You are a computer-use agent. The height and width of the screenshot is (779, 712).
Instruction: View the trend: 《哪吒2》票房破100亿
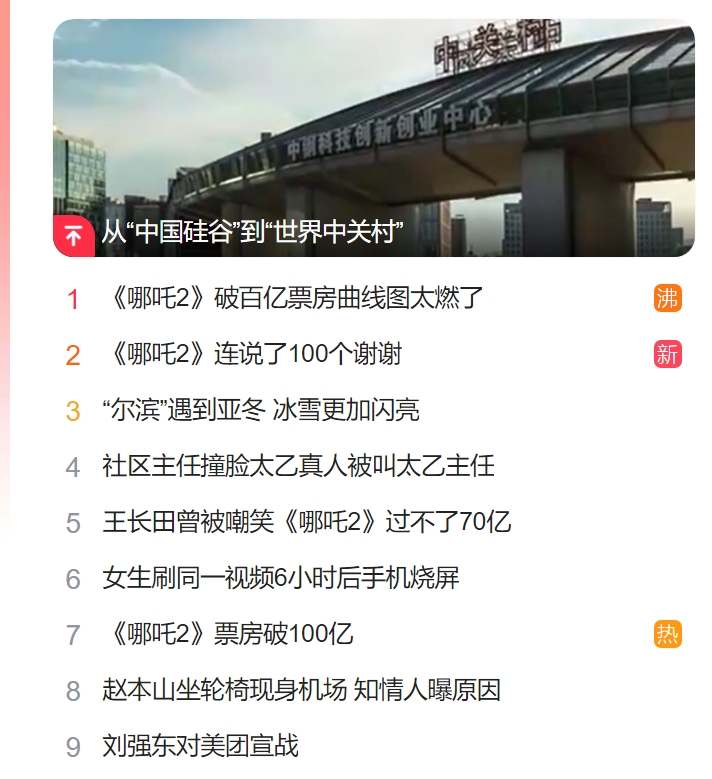[228, 634]
